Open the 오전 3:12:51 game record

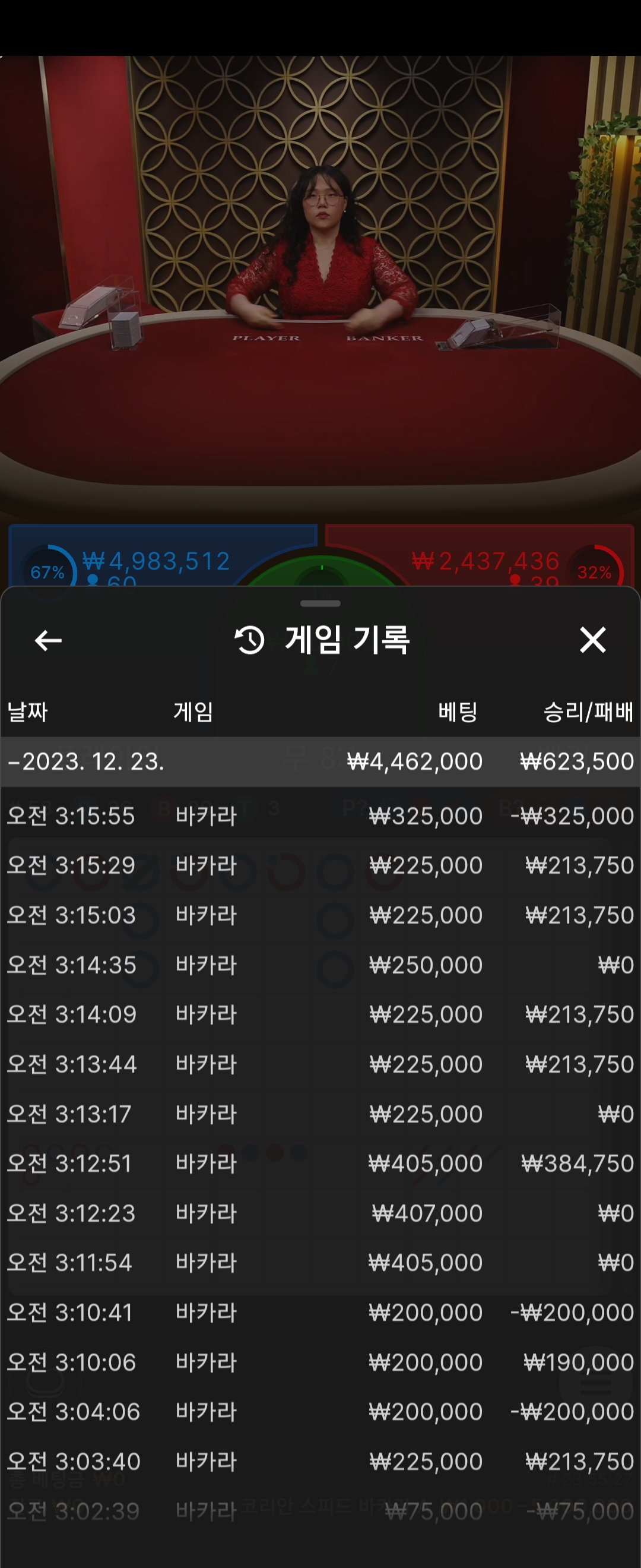coord(320,1163)
